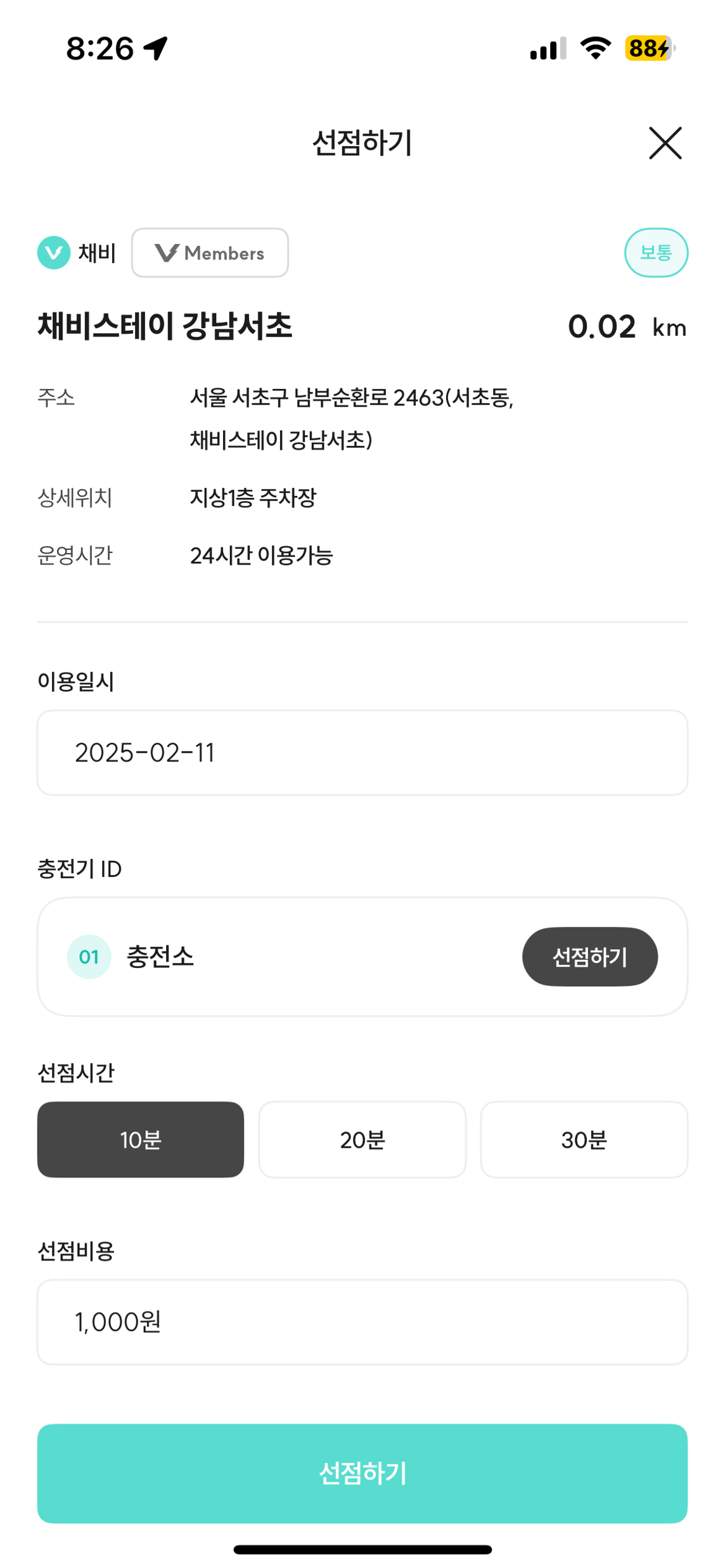Tap the 선점하기 title in the header
The width and height of the screenshot is (725, 1568).
tap(362, 144)
